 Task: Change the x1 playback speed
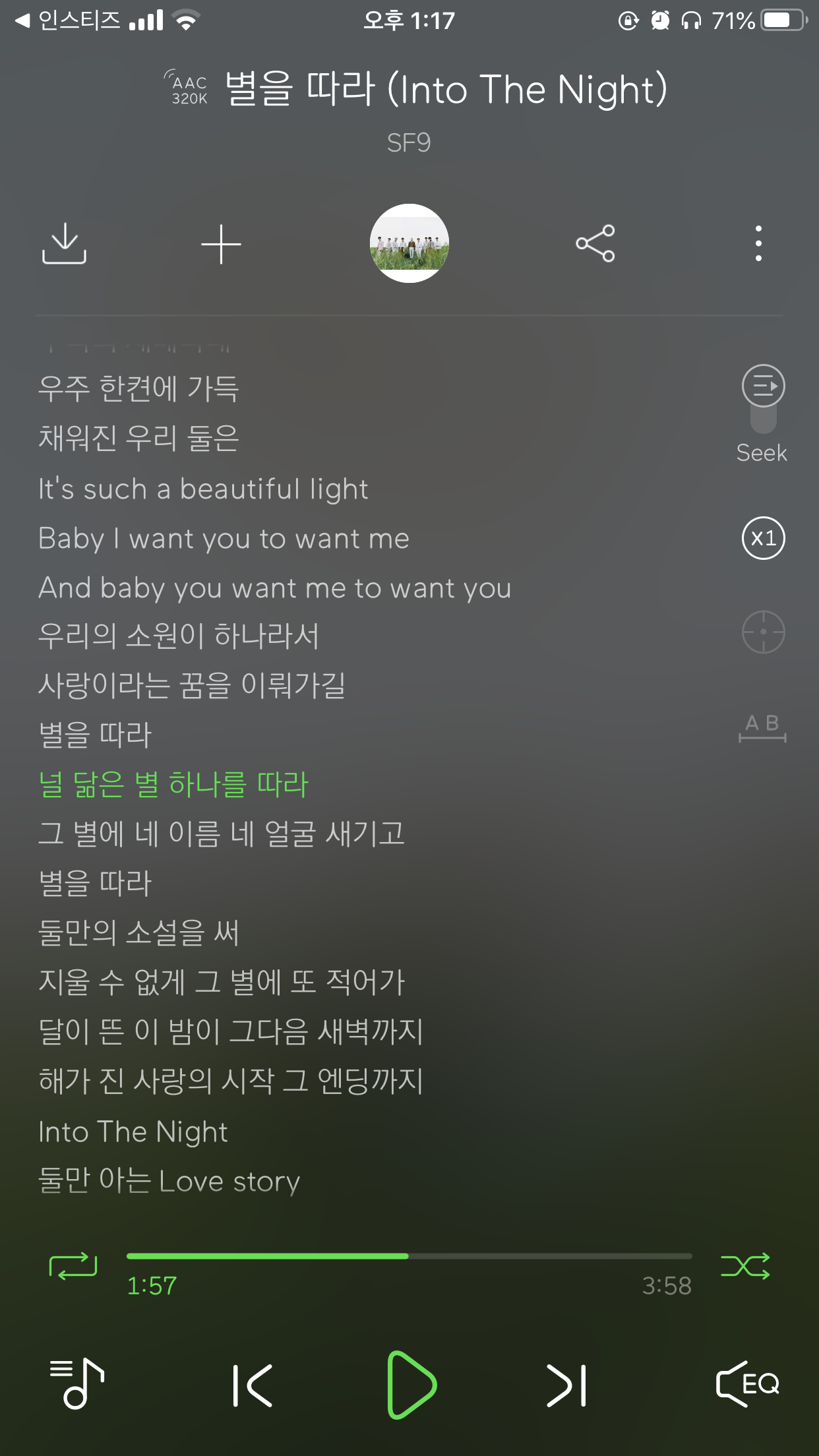[762, 537]
